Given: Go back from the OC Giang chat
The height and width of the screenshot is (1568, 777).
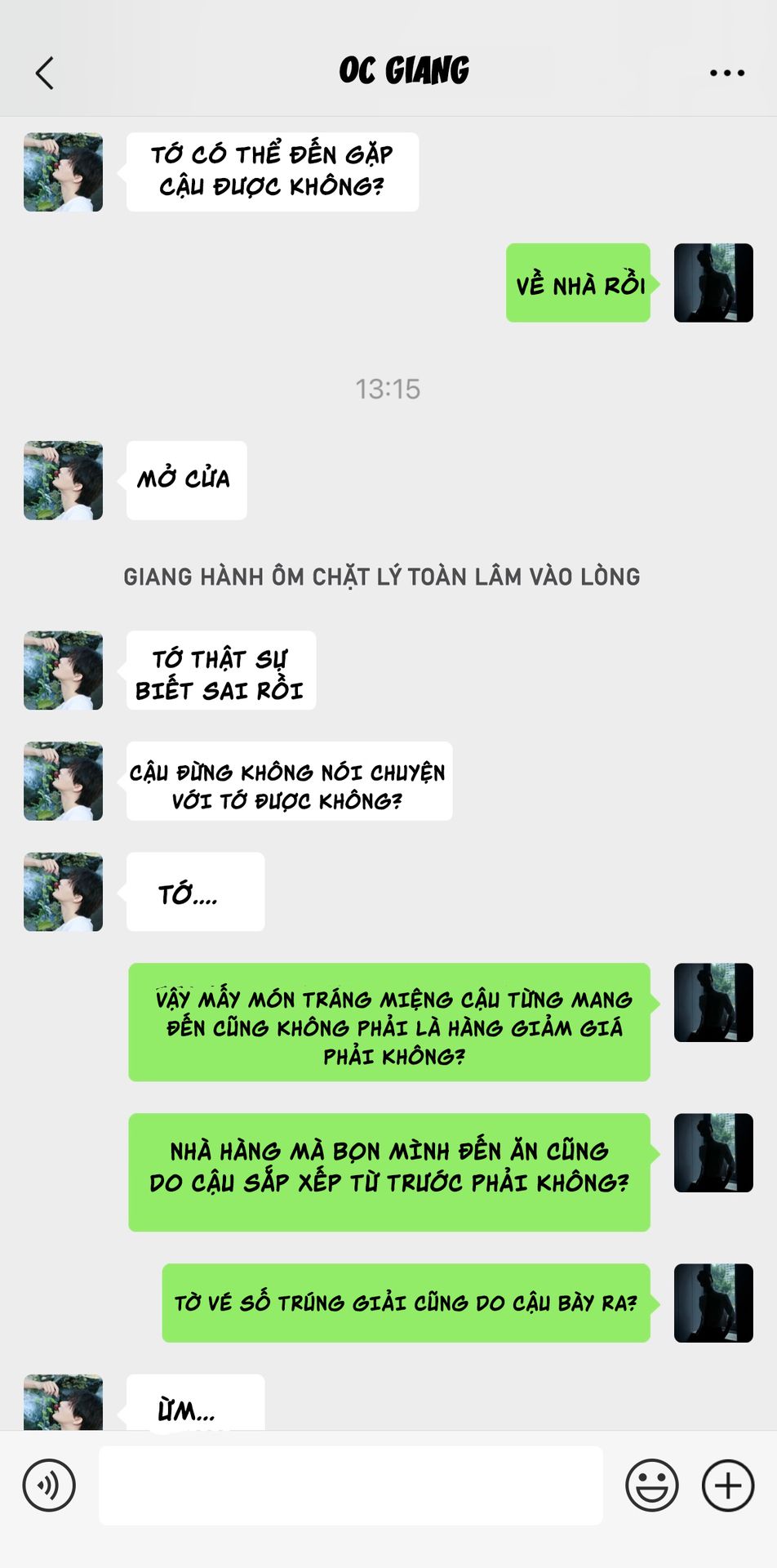Looking at the screenshot, I should click(x=45, y=73).
